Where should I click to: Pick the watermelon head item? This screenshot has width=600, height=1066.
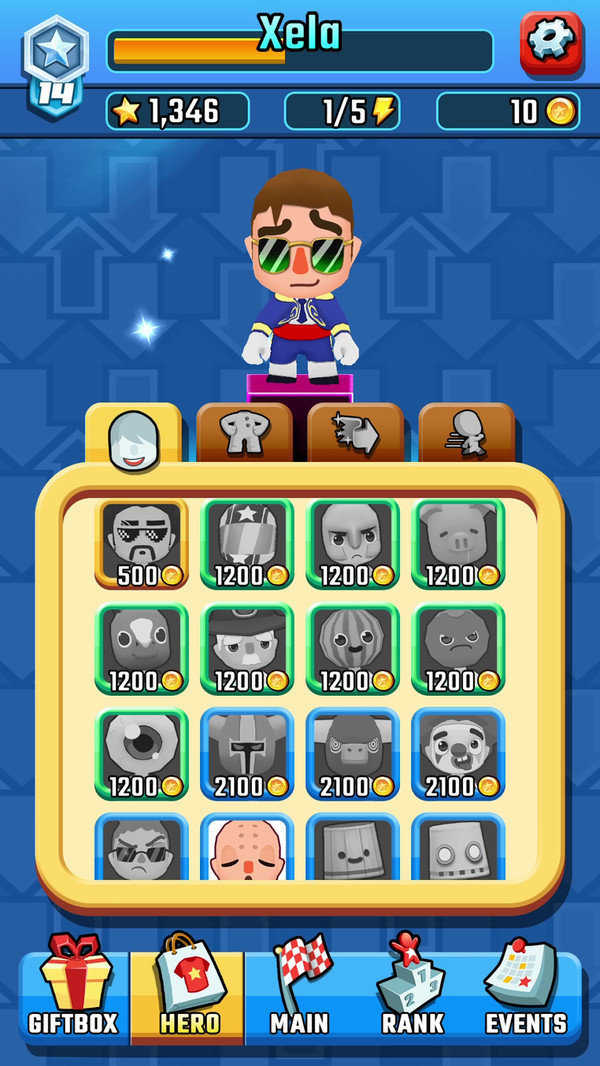coord(353,648)
